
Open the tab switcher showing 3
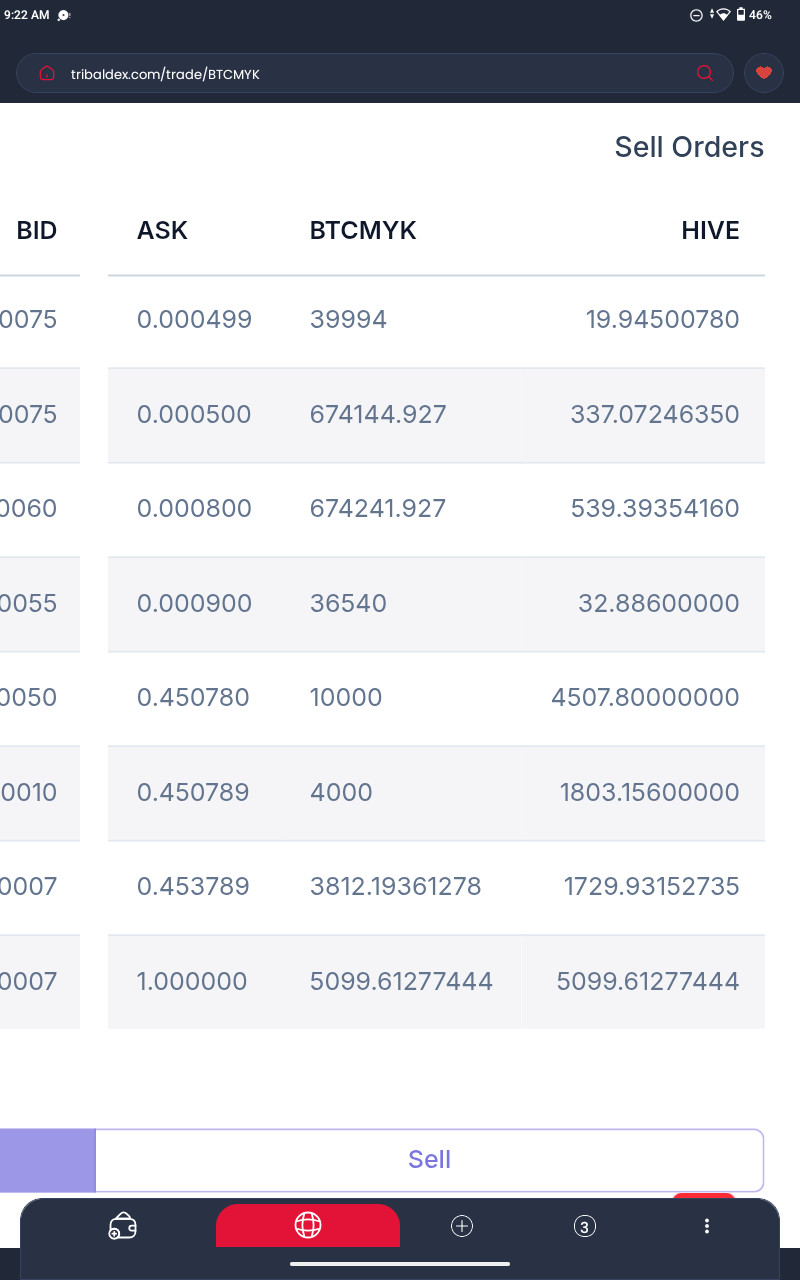point(585,1226)
